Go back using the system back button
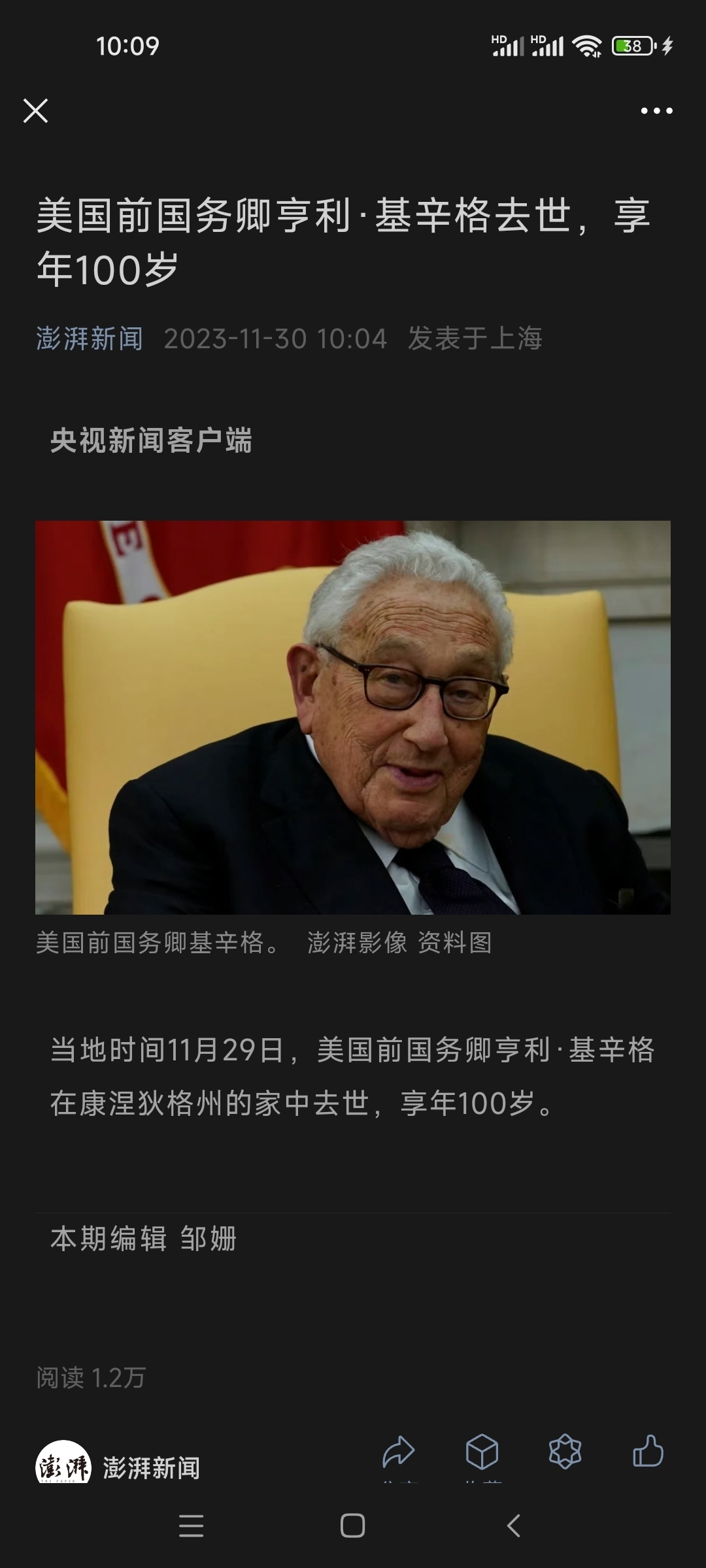Screen dimensions: 706x1568 coord(514,1526)
